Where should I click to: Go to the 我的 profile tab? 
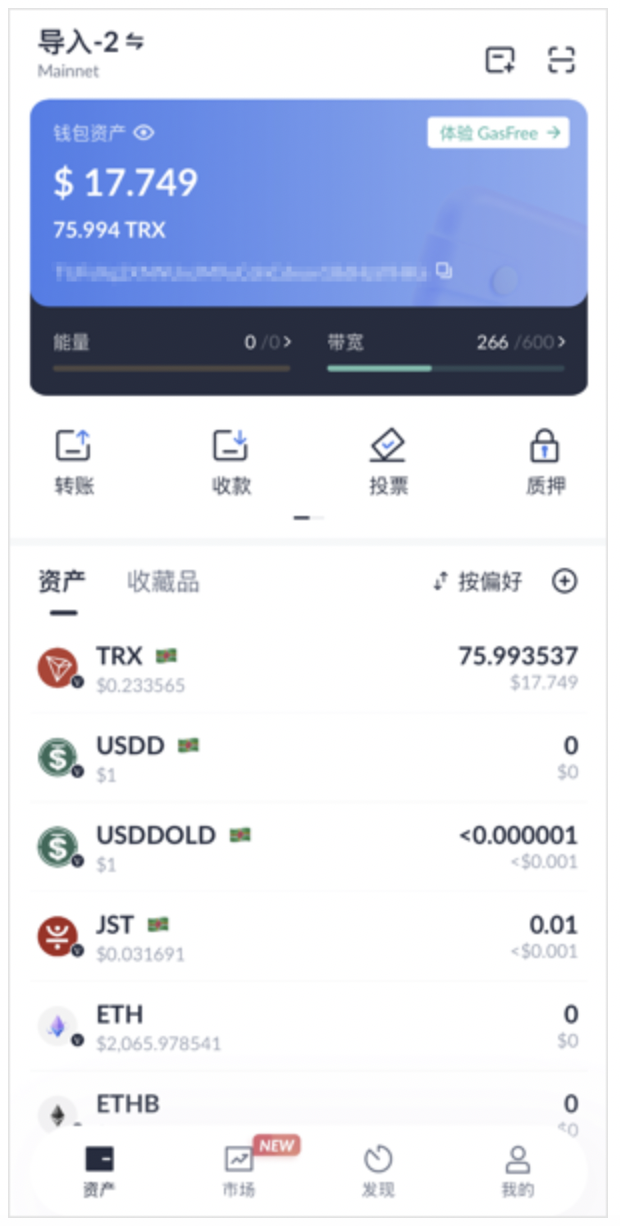pos(517,1170)
